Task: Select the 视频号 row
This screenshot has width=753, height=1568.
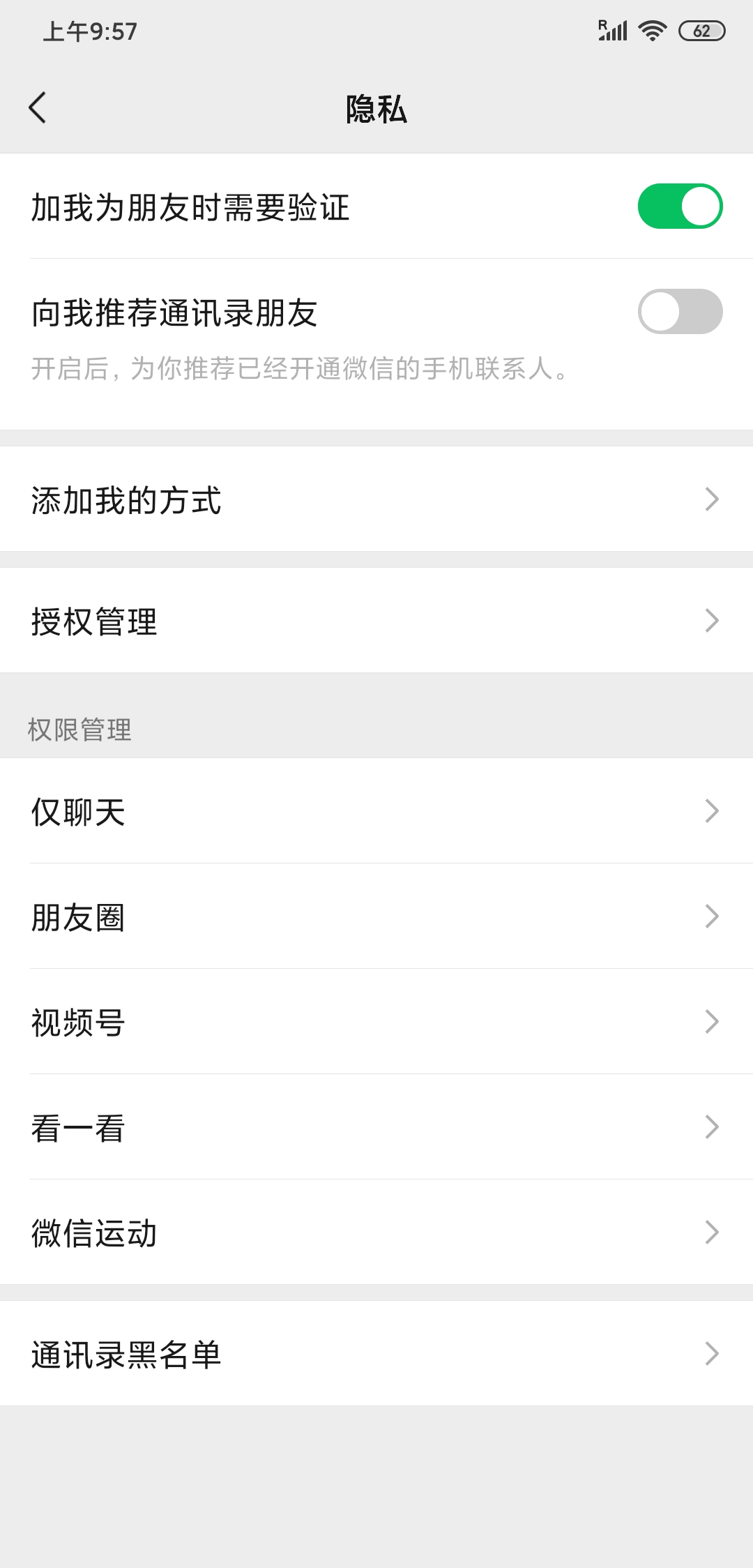Action: 376,1022
